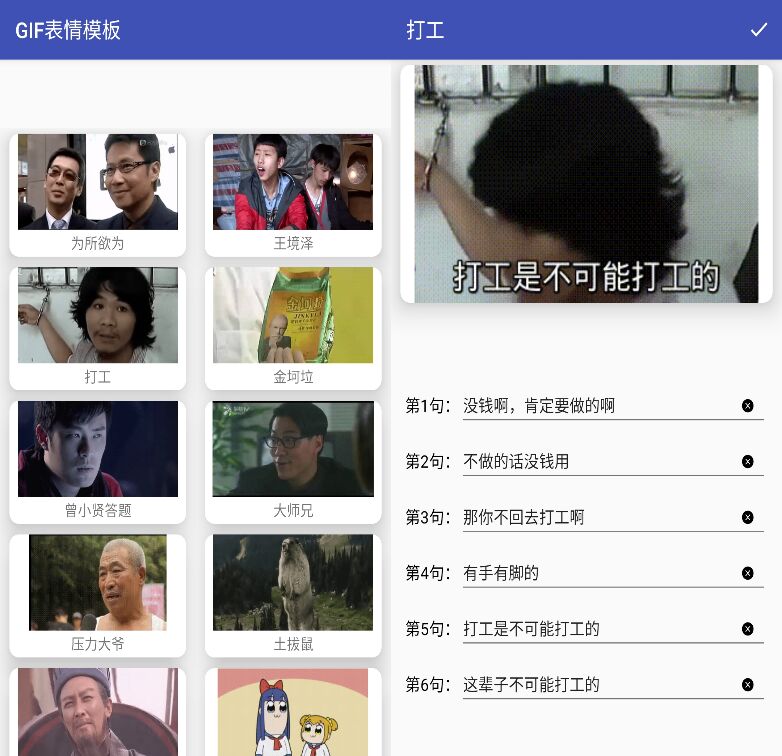This screenshot has width=782, height=756.
Task: Edit the 第2句 text field
Action: [595, 462]
